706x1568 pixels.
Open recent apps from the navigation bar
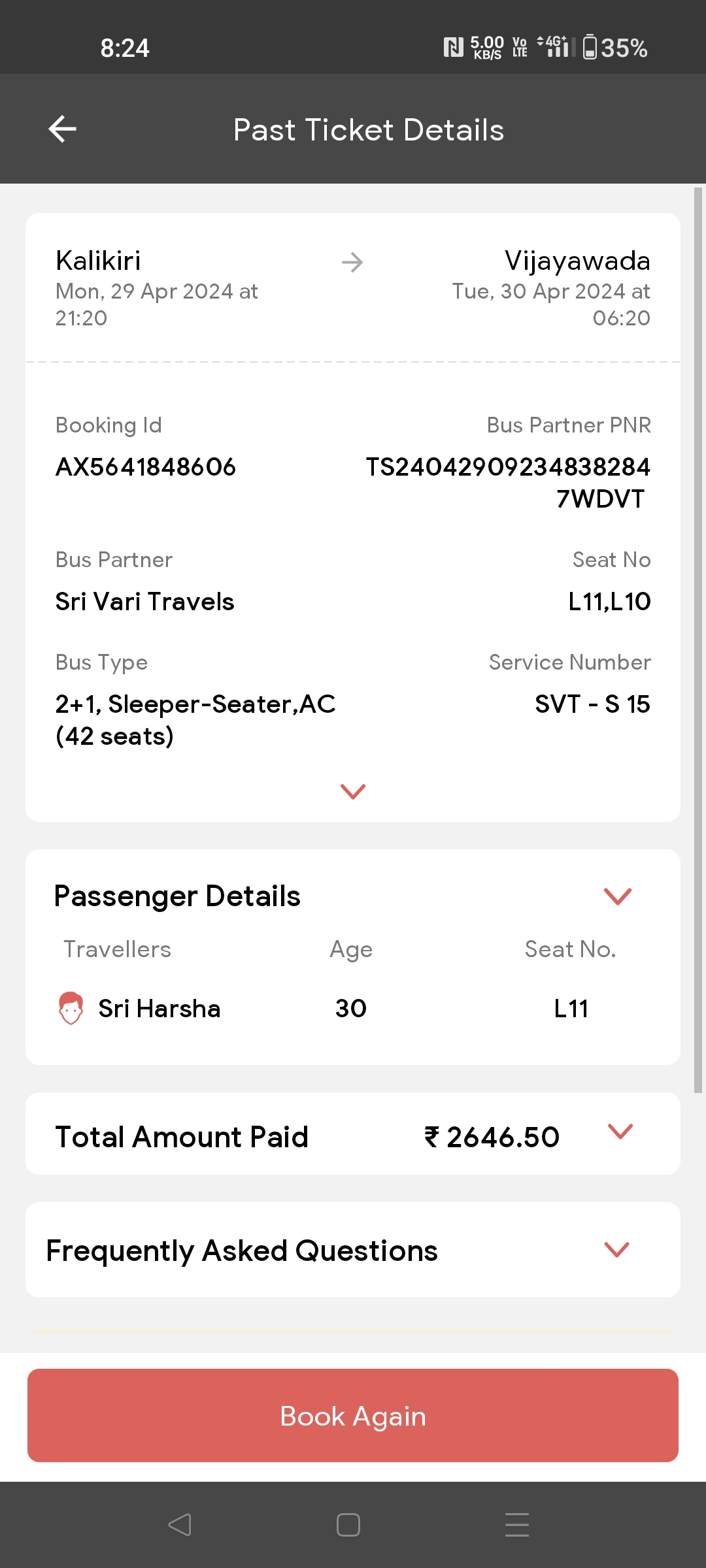pos(517,1525)
